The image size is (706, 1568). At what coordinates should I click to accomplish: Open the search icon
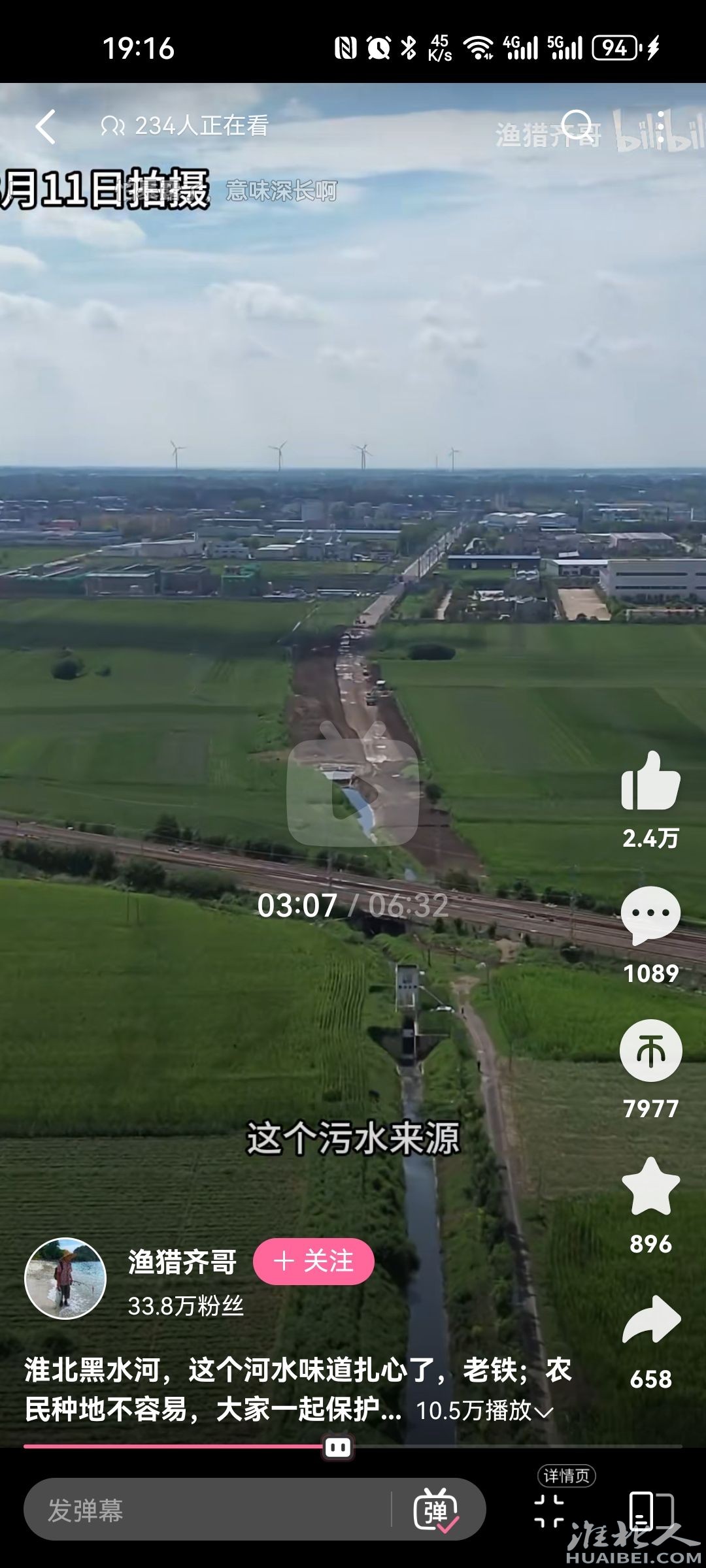[577, 125]
